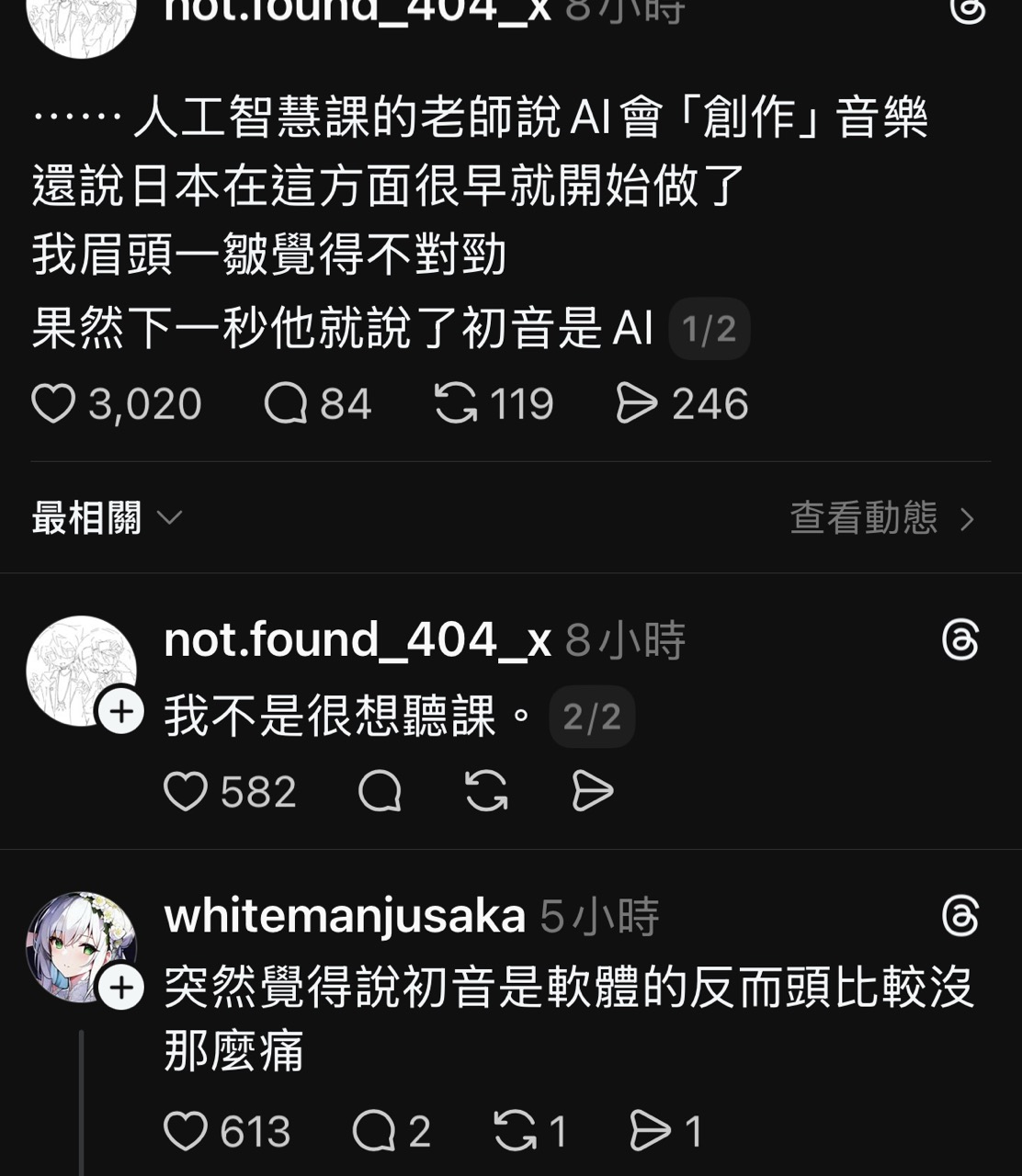Comment on the reply 我不是很想聽課
This screenshot has height=1176, width=1022.
(380, 791)
